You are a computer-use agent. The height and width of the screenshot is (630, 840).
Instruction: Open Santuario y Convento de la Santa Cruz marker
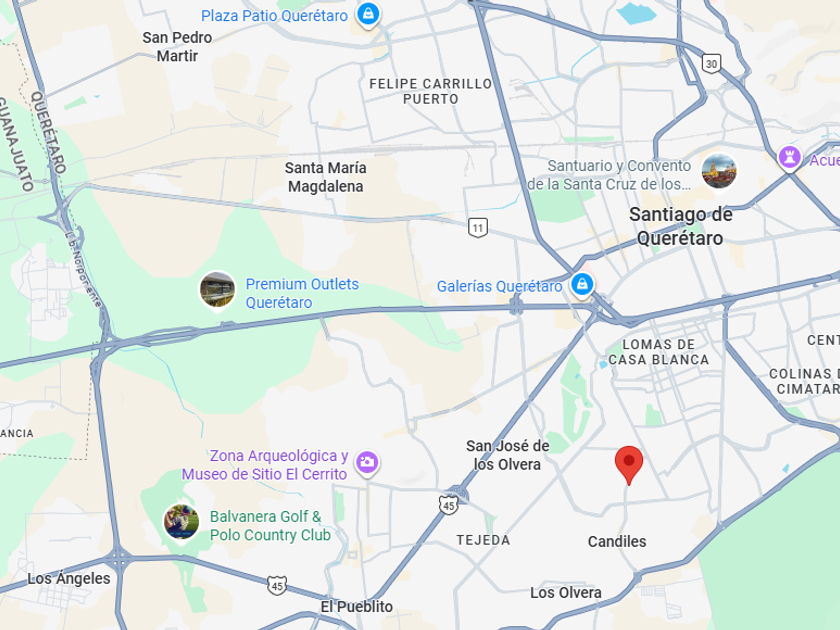[x=719, y=171]
